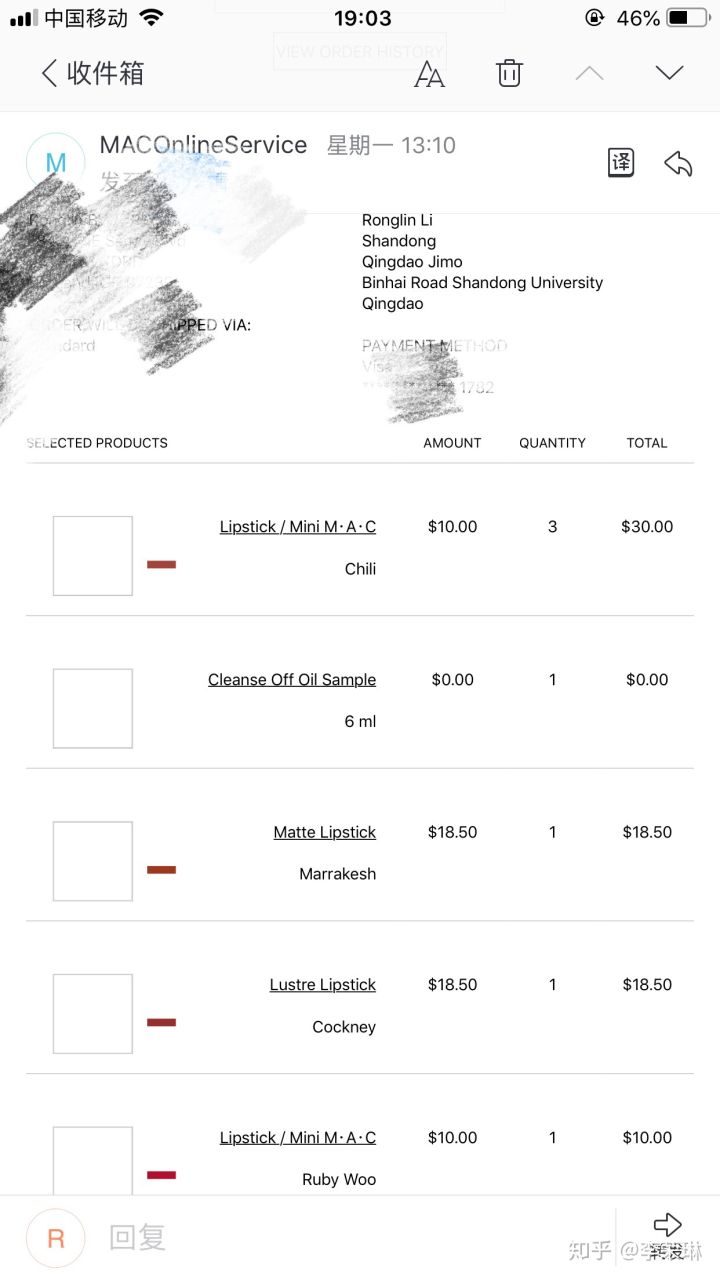Go back to the 收件箱 inbox
The image size is (720, 1280).
92,73
